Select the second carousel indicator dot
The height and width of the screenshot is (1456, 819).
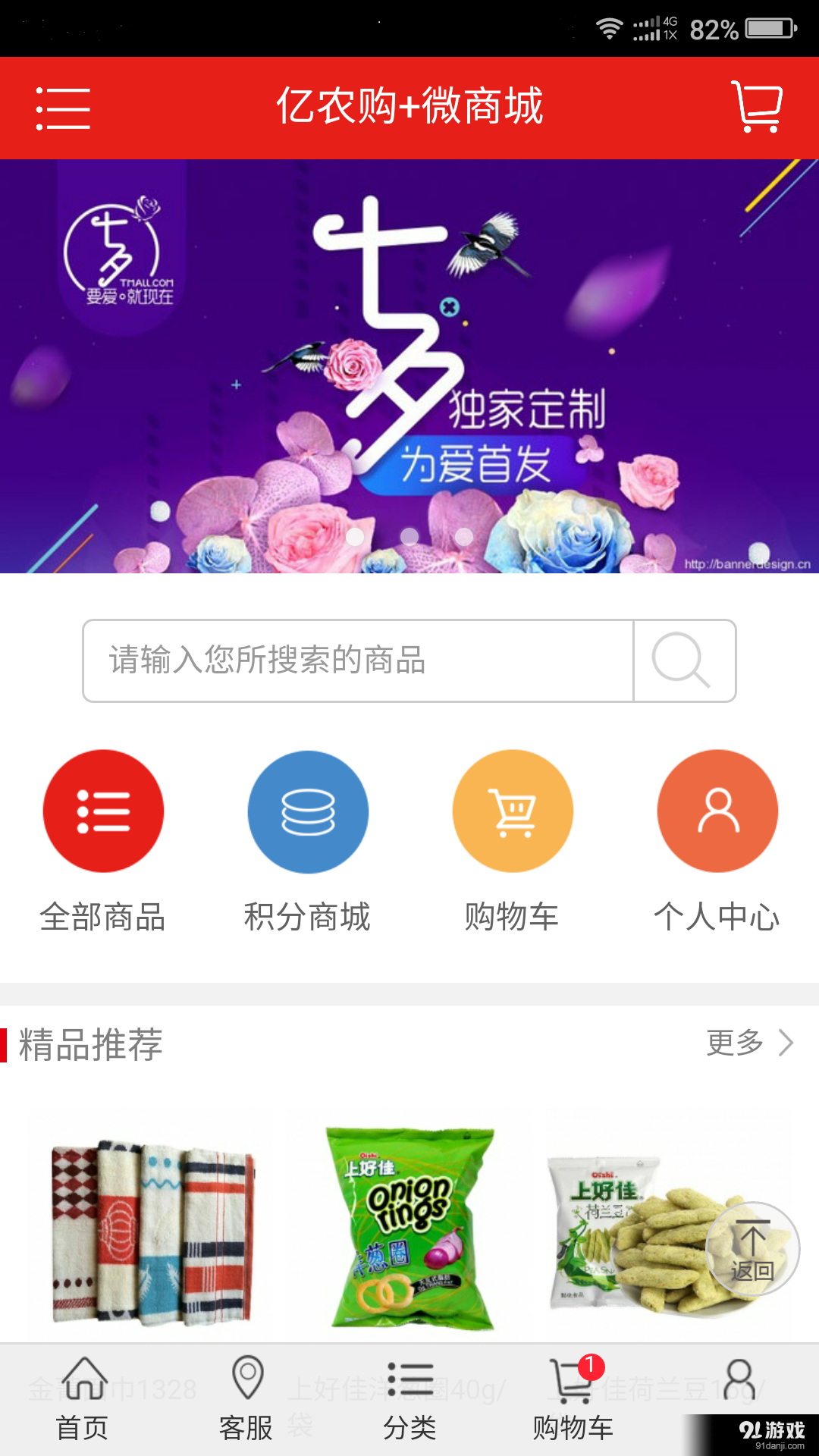point(409,535)
